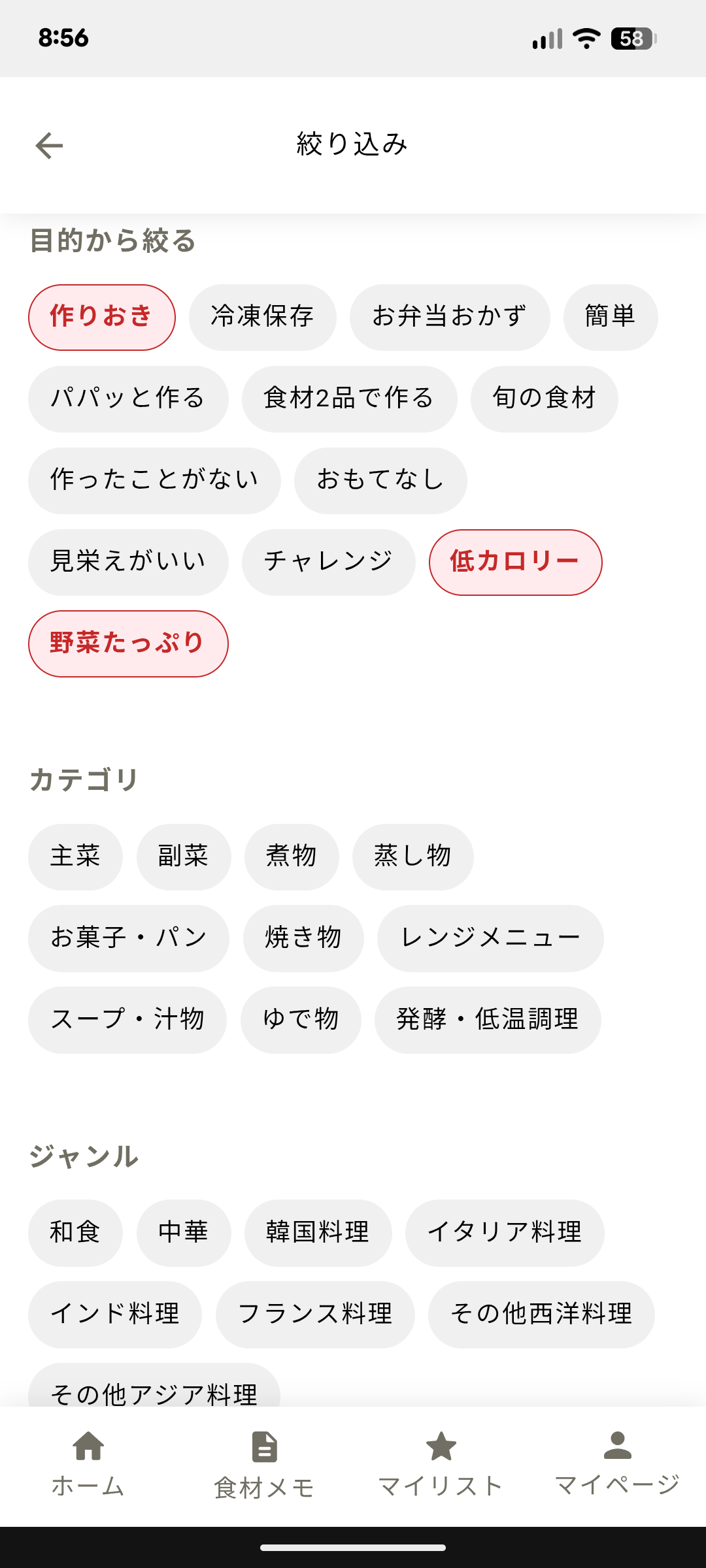Pick the スープ・汁物 category chip
The width and height of the screenshot is (706, 1568).
coord(127,1020)
